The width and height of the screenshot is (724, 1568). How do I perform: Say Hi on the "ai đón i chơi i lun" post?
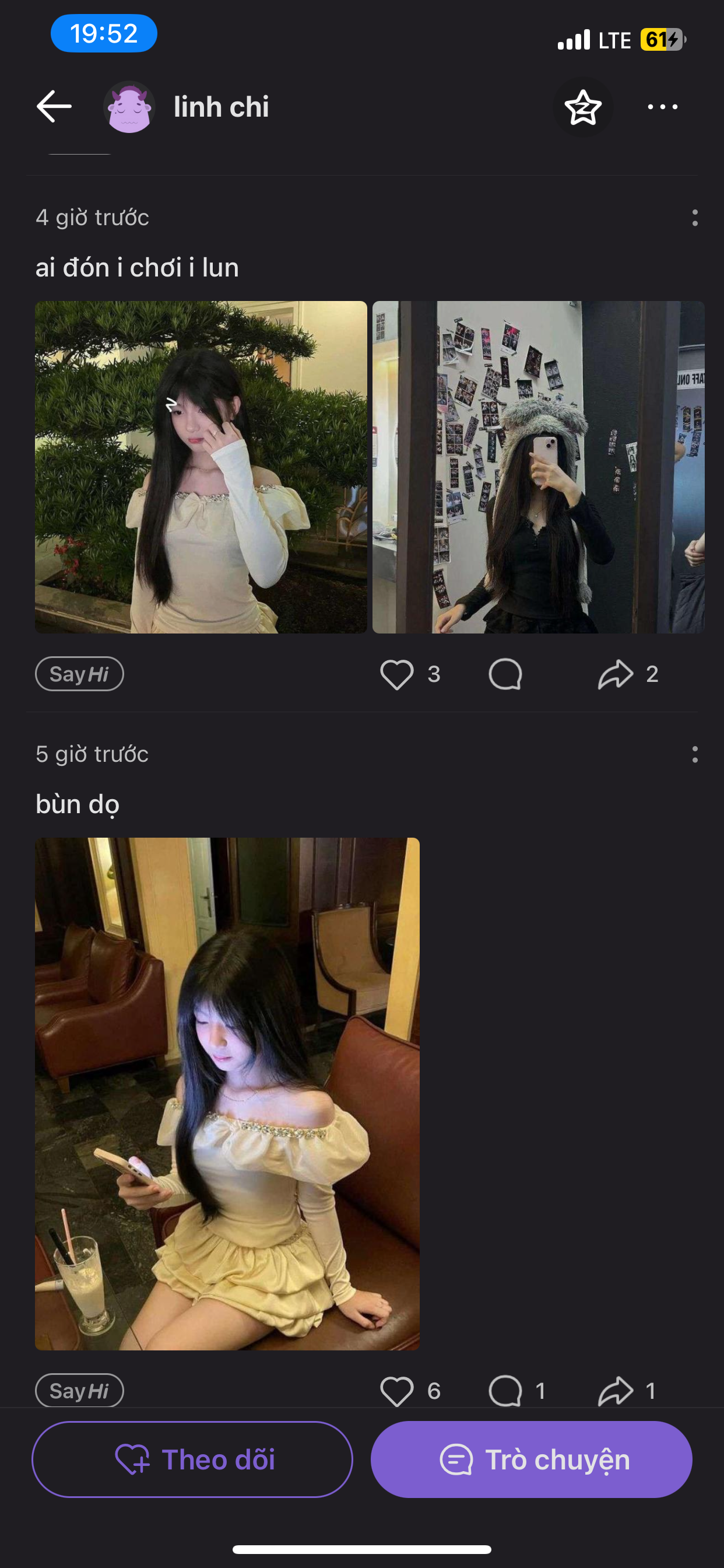coord(79,674)
